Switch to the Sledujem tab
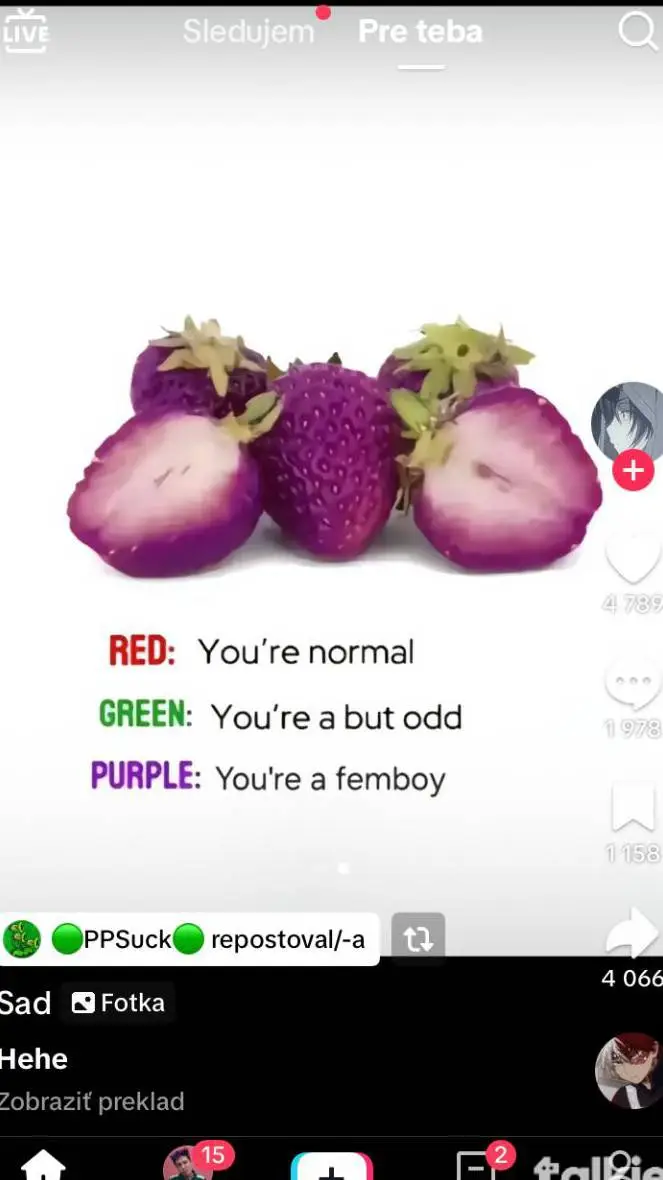Image resolution: width=663 pixels, height=1180 pixels. tap(248, 32)
